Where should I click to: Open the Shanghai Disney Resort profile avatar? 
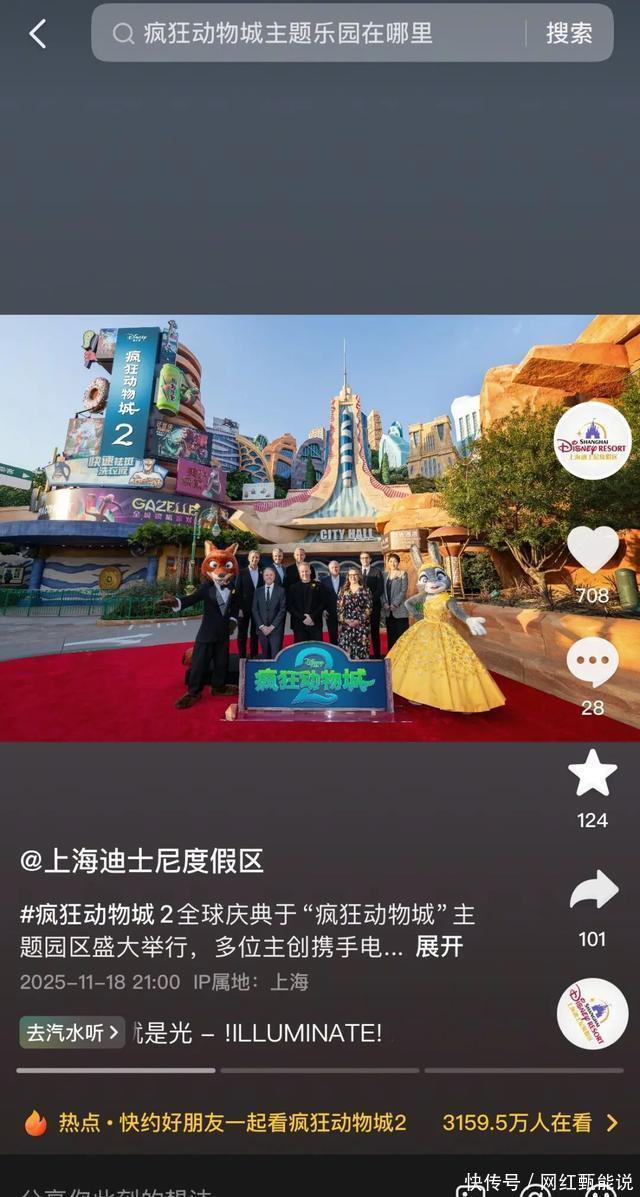[x=592, y=440]
